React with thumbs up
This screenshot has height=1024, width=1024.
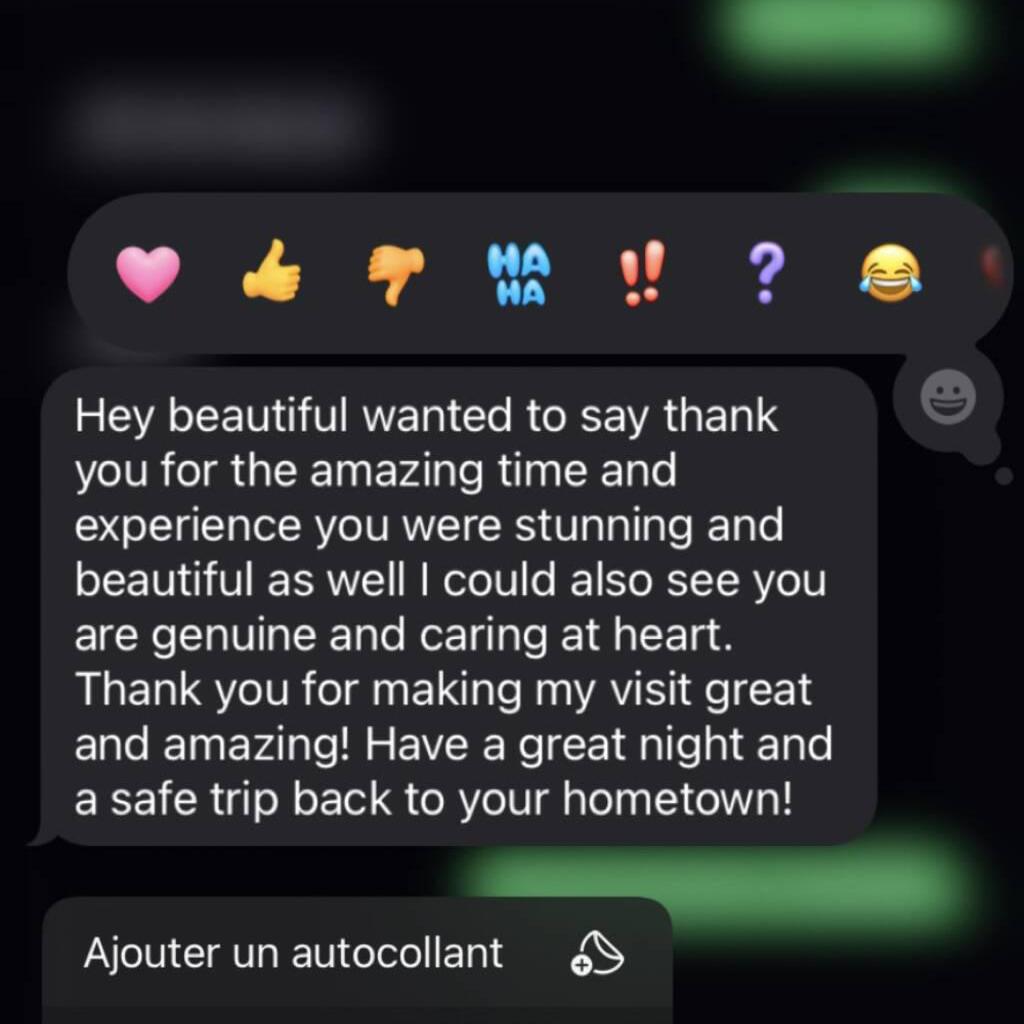click(271, 273)
